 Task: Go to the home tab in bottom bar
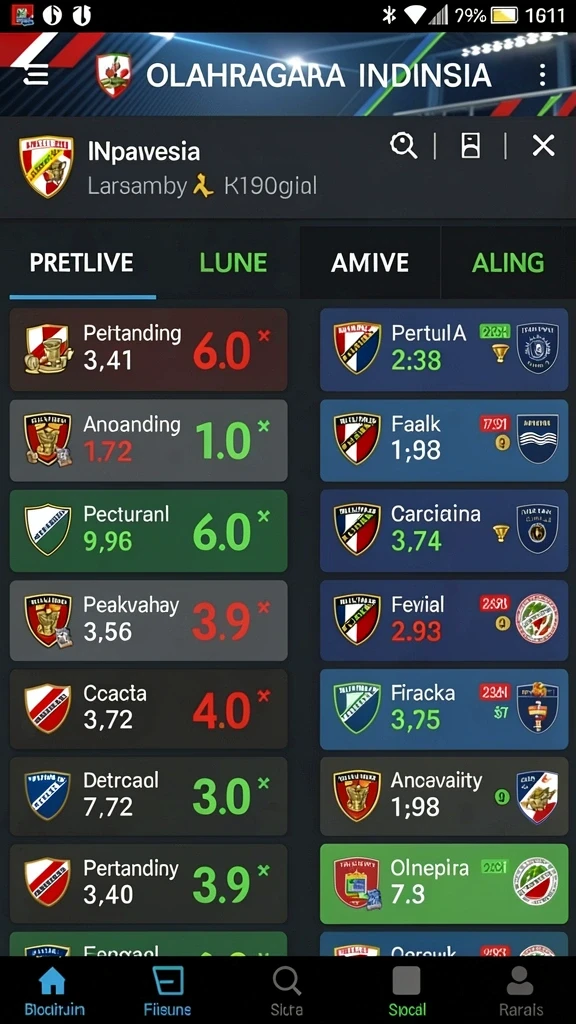pos(54,991)
